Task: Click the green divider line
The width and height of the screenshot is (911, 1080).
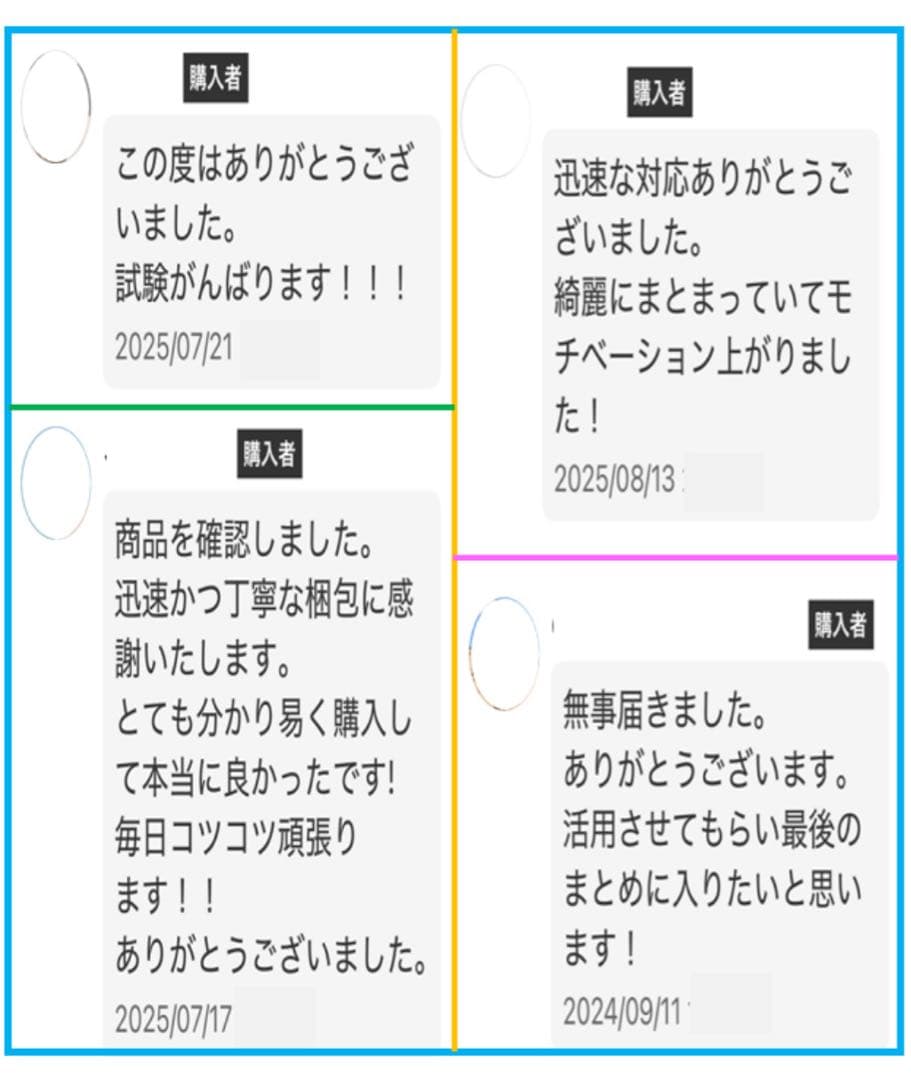Action: tap(230, 408)
